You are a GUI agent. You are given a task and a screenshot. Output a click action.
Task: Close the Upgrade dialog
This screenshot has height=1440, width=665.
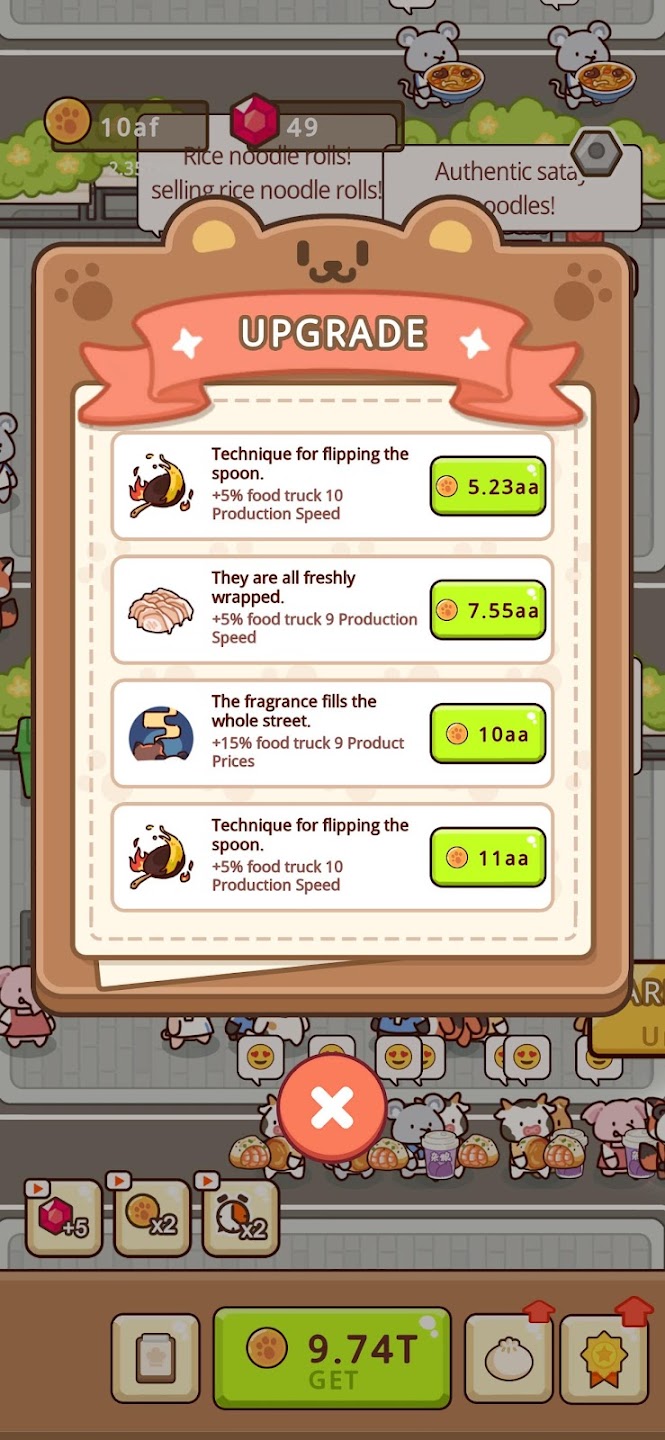point(332,1107)
